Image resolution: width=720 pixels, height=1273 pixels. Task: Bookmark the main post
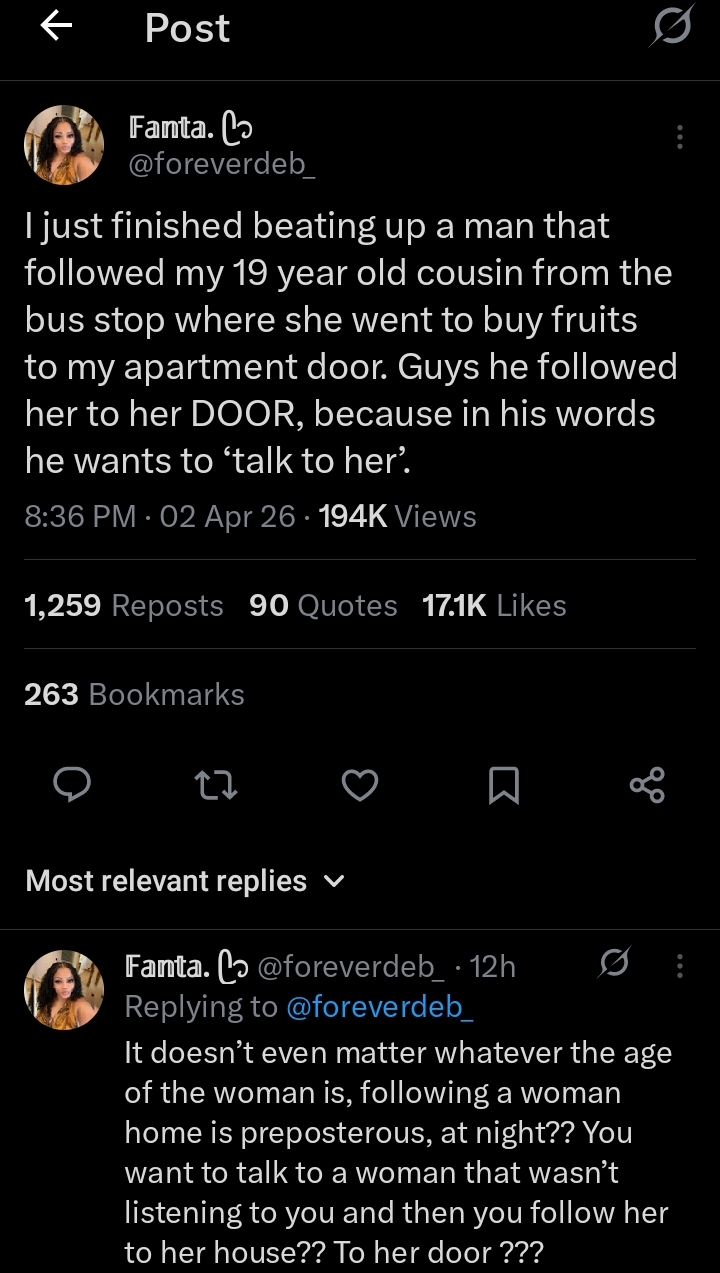pyautogui.click(x=504, y=785)
